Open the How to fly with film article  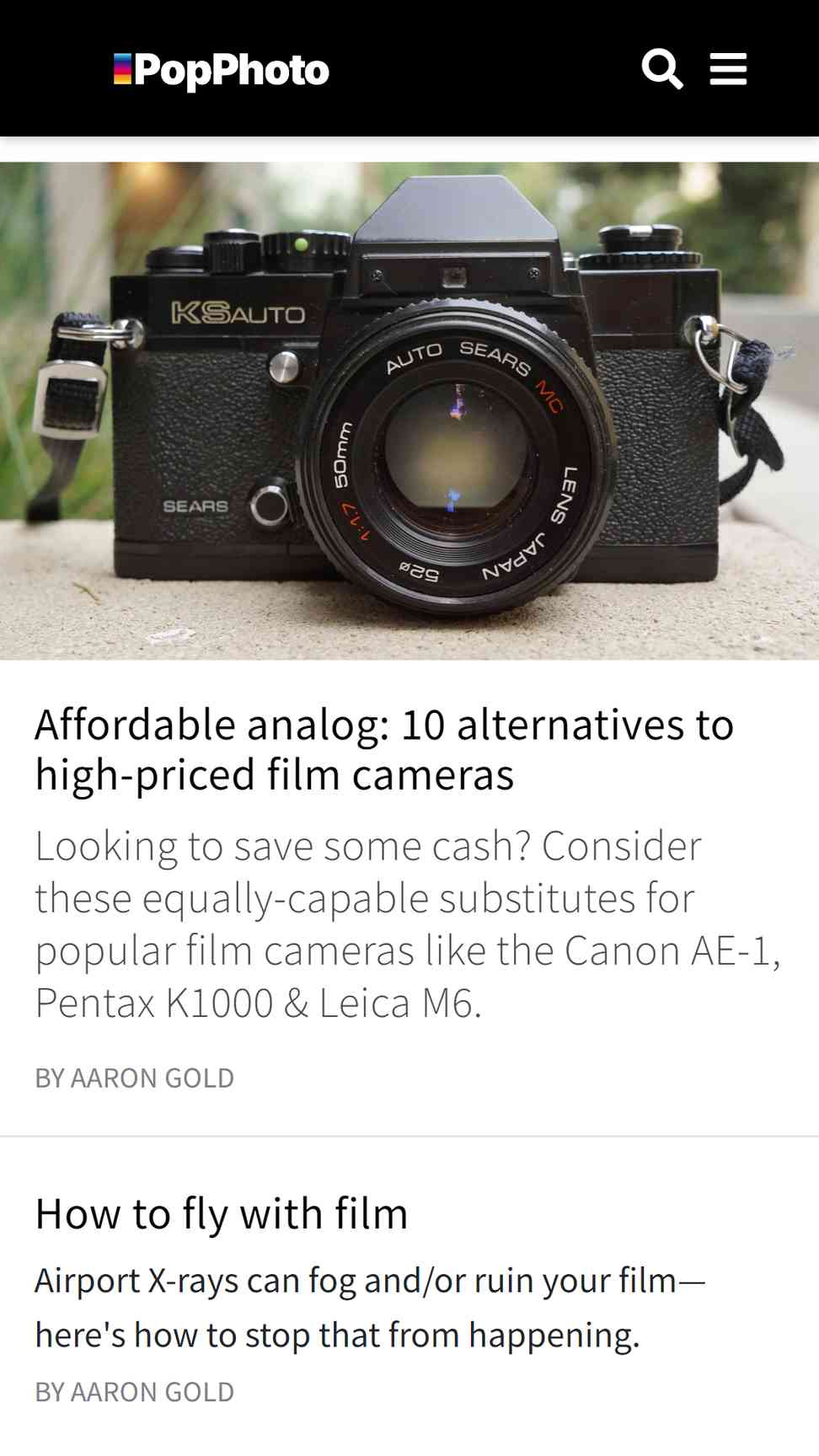222,1213
